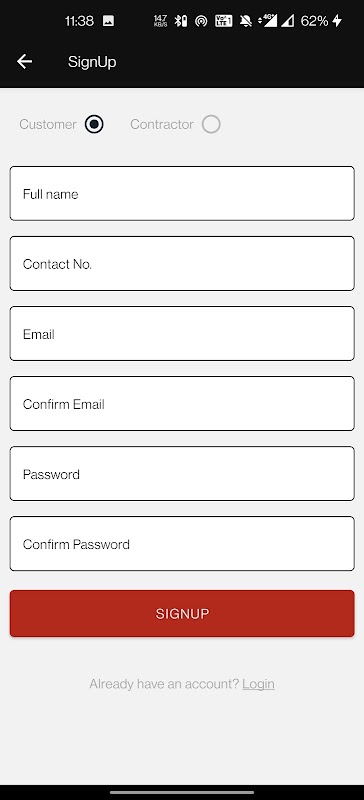Tap the Email input field

click(182, 333)
